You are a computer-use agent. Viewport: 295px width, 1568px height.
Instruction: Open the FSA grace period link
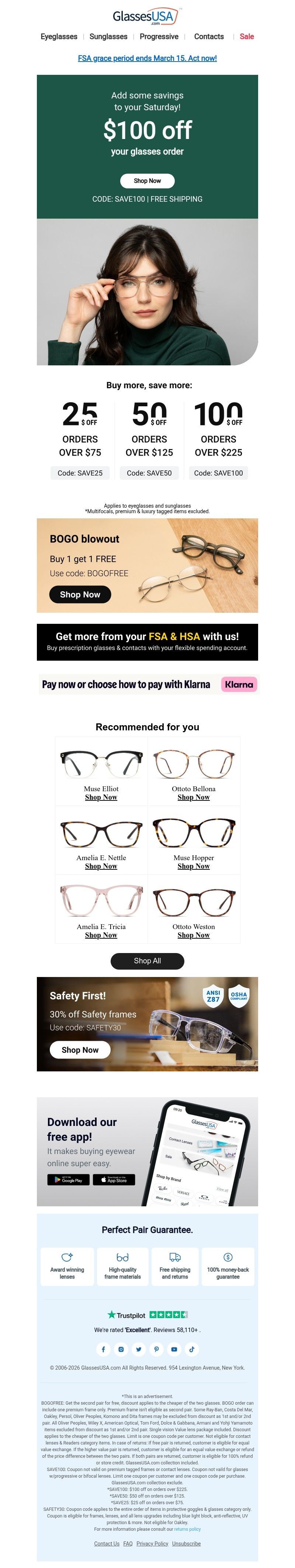tap(147, 58)
